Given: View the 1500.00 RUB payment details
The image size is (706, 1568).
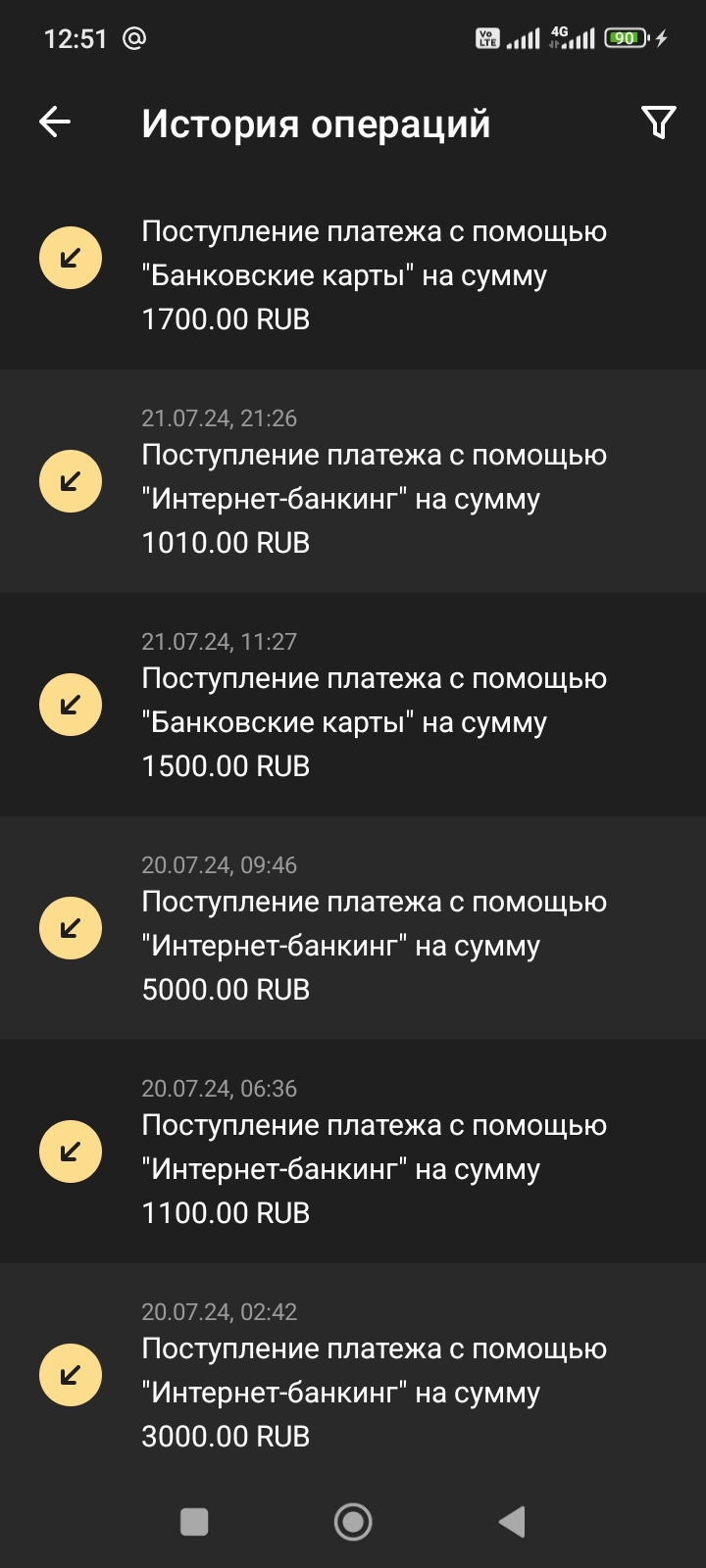Looking at the screenshot, I should pos(353,705).
